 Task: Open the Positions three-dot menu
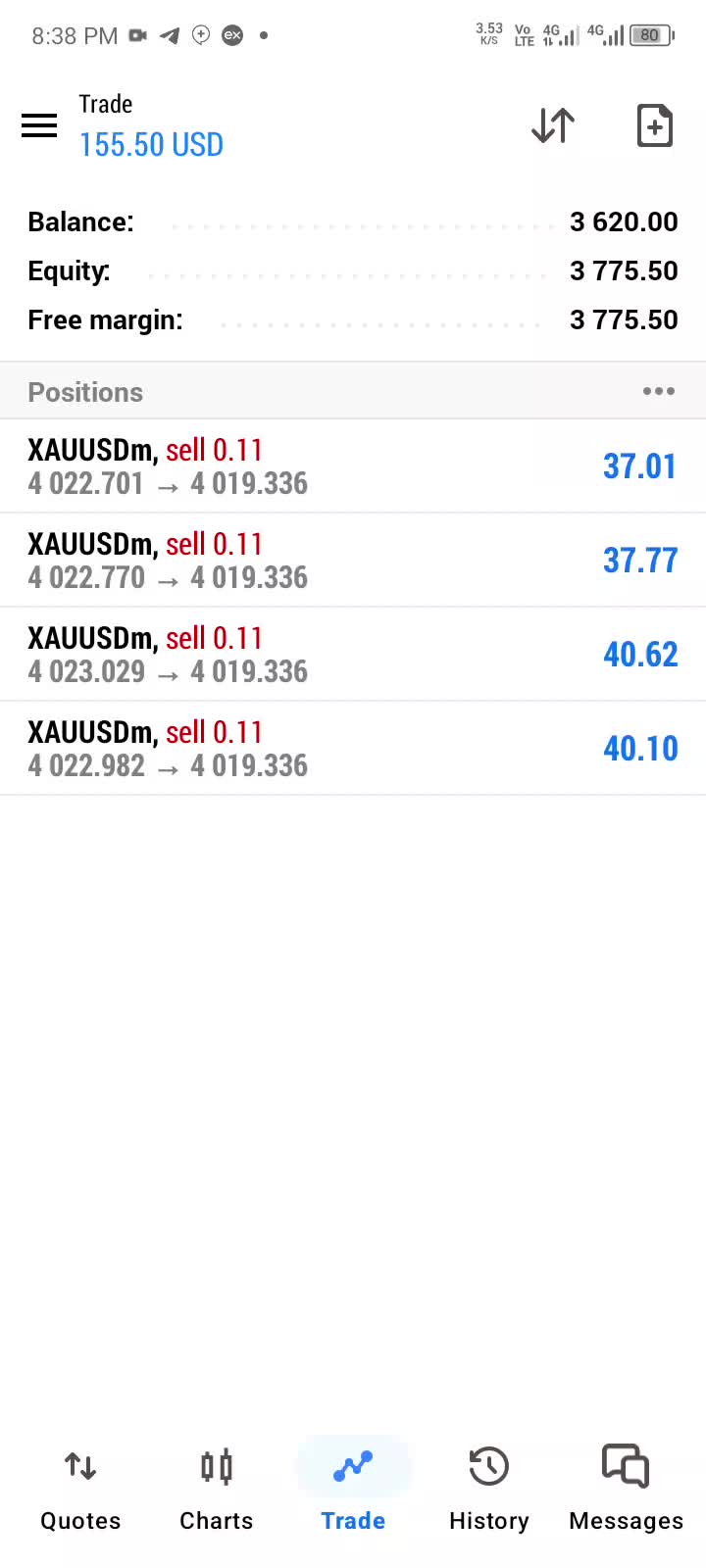pyautogui.click(x=659, y=391)
